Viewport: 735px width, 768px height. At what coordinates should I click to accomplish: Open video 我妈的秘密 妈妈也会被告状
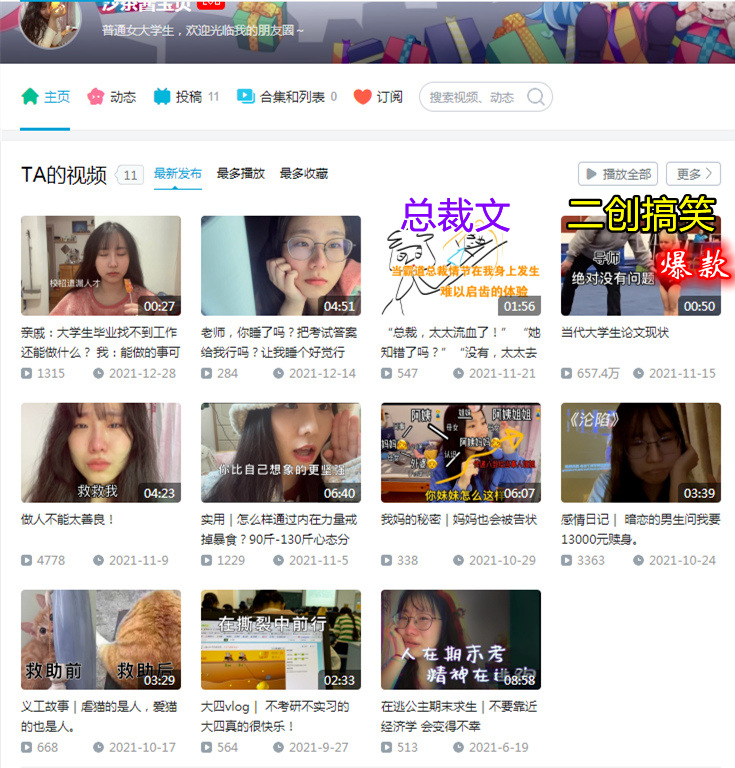pos(460,452)
